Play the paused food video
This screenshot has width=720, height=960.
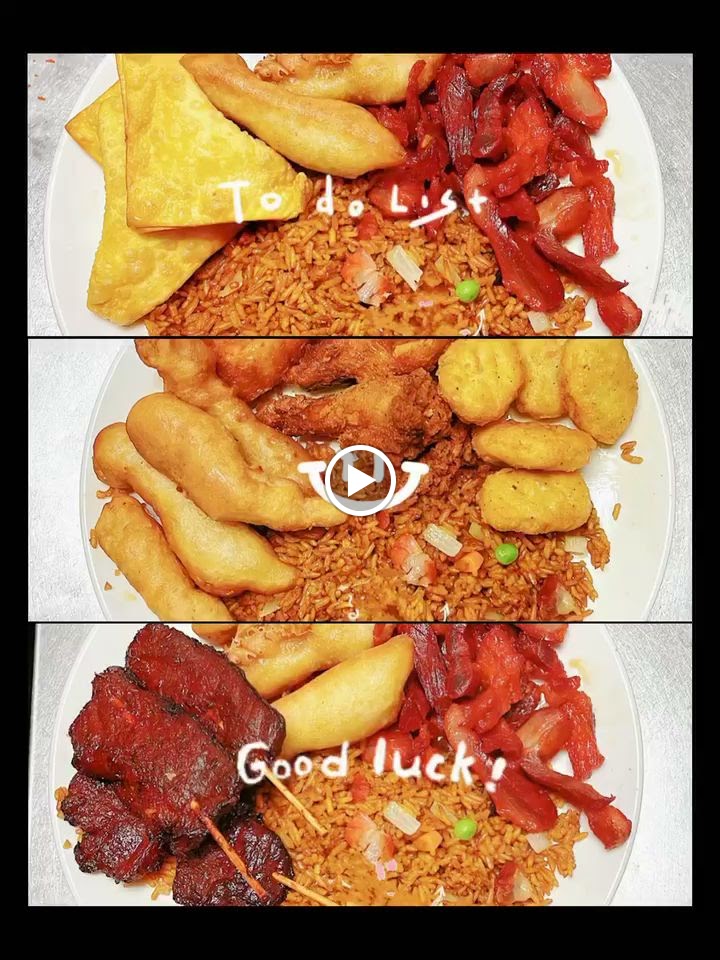(360, 480)
